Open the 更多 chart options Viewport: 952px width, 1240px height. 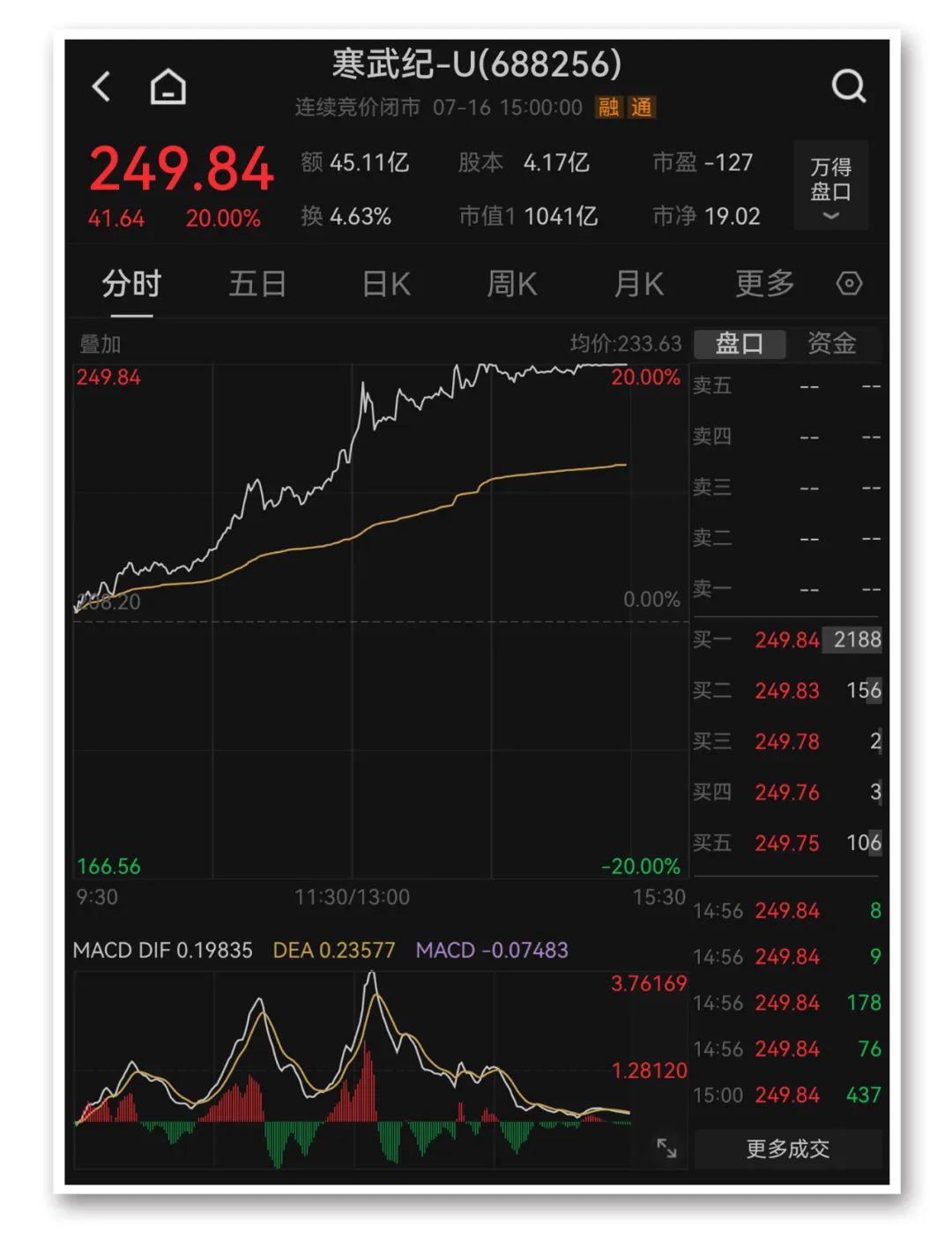tap(764, 284)
